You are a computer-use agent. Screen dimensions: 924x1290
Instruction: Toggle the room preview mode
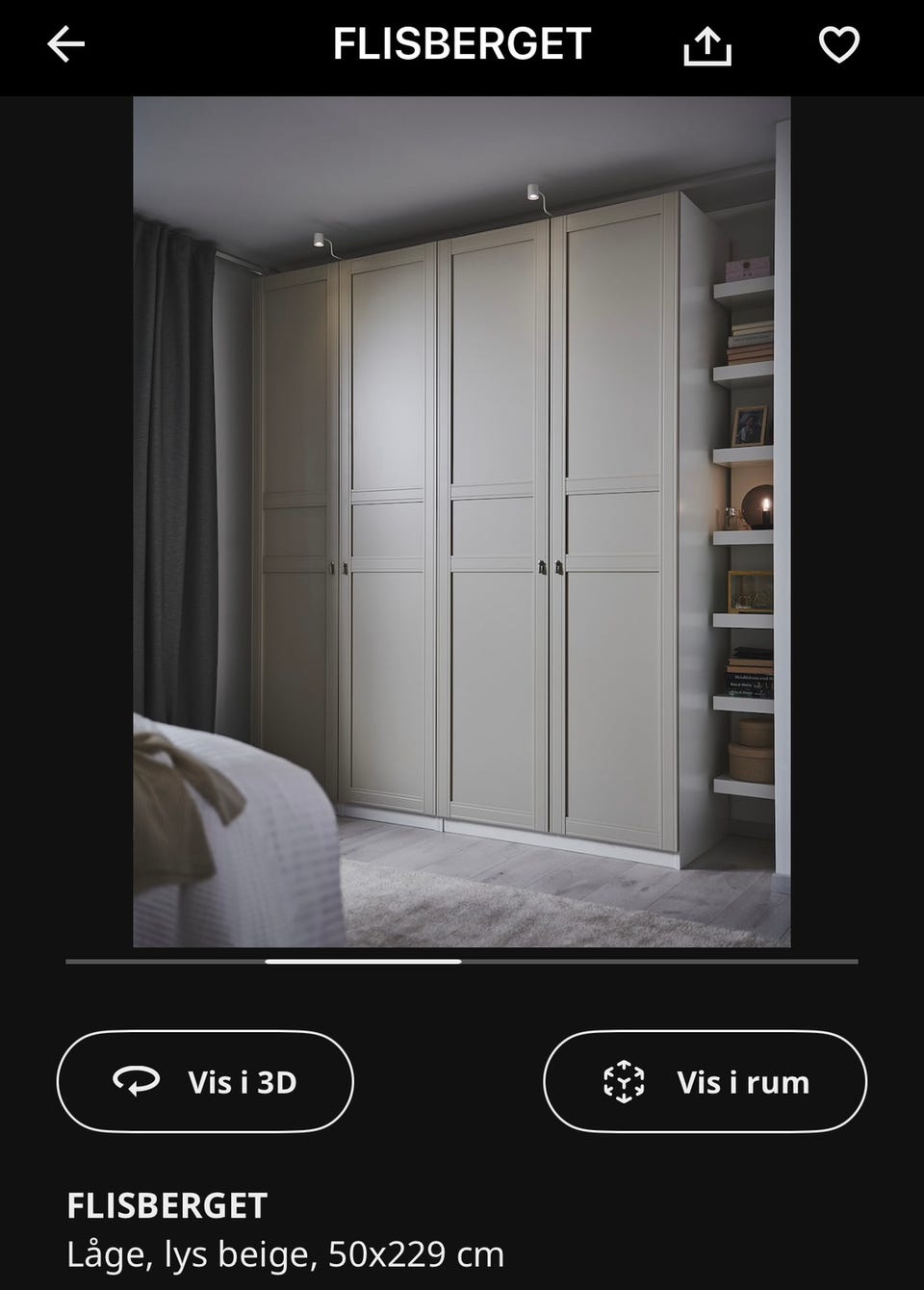706,1081
